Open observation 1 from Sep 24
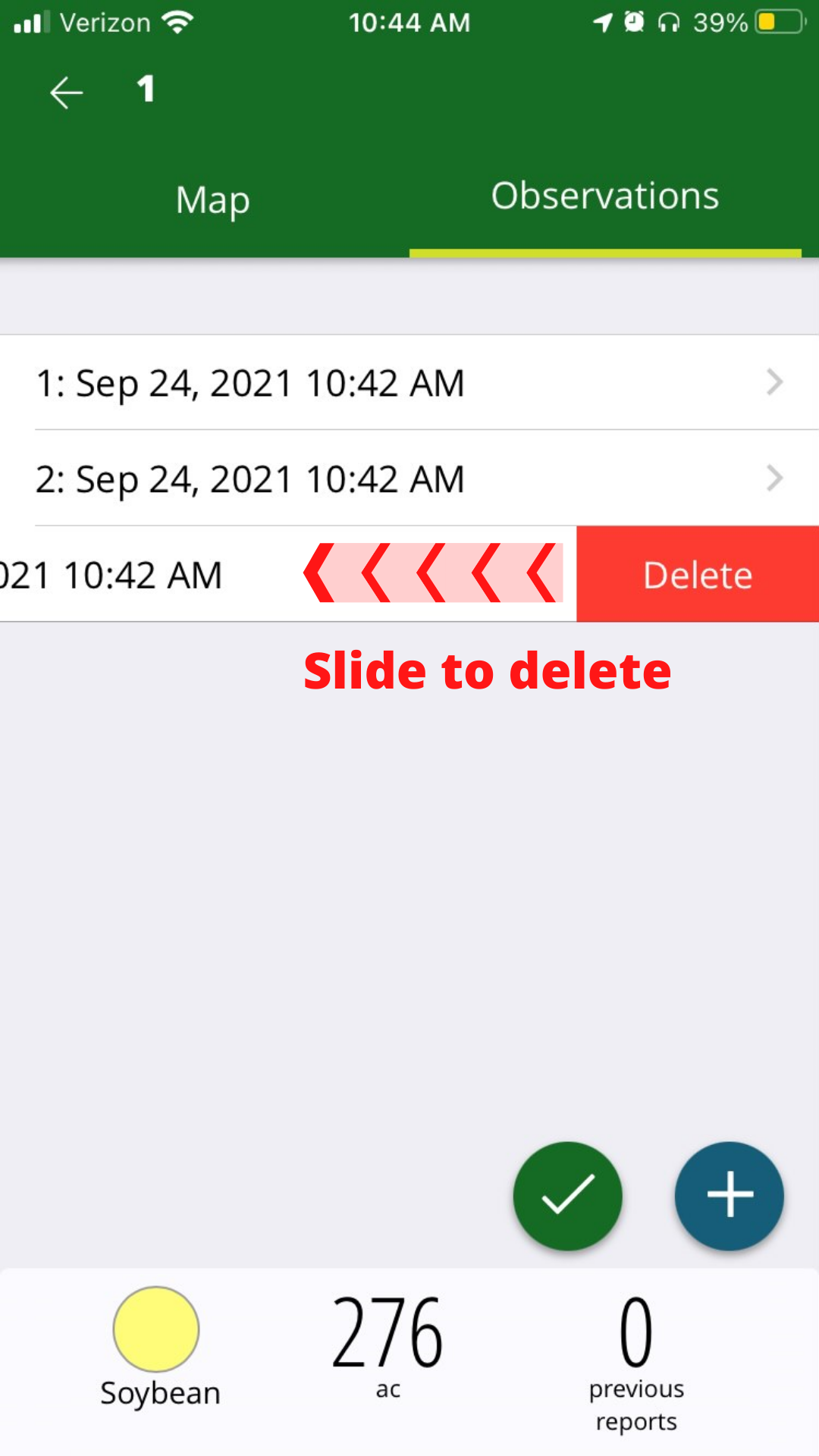The width and height of the screenshot is (819, 1456). [409, 382]
